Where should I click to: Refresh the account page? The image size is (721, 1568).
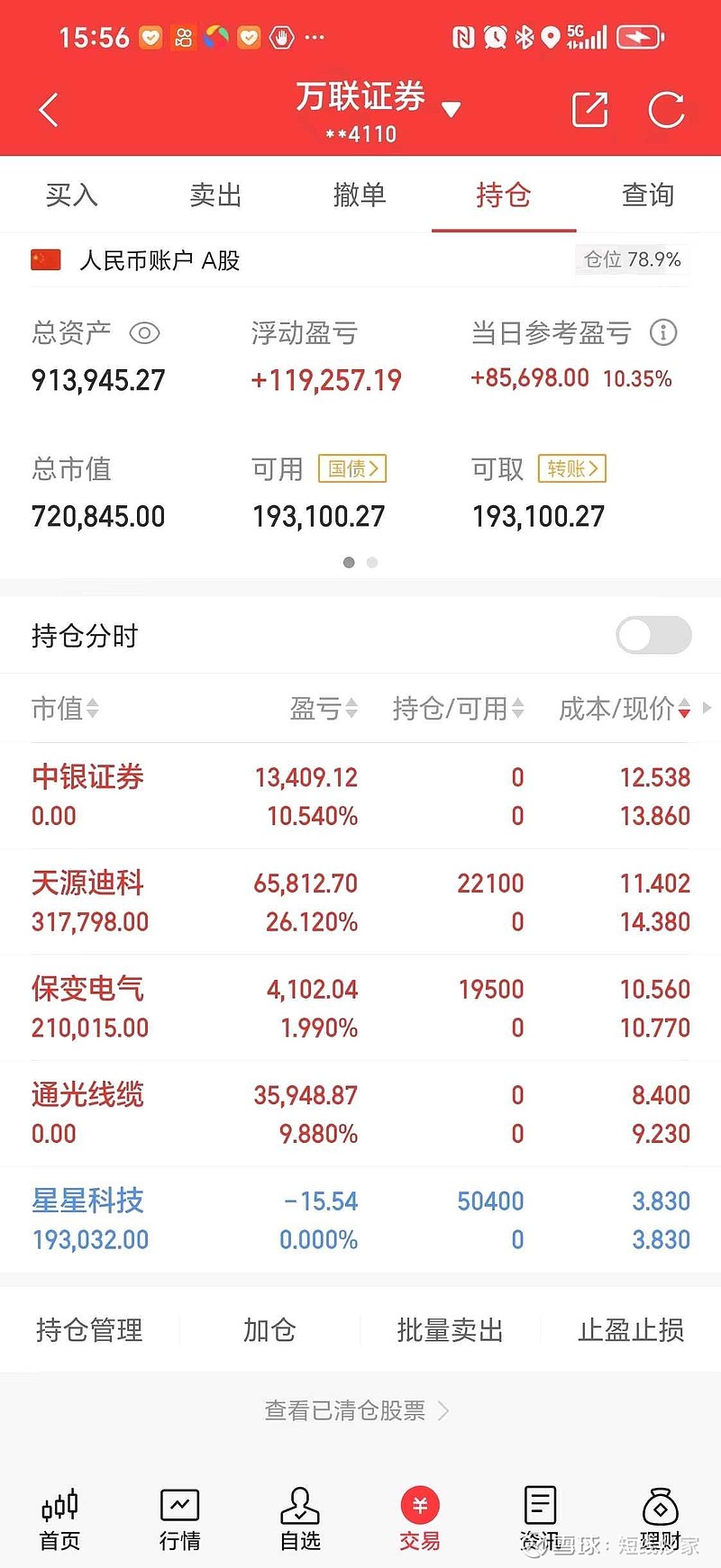[x=667, y=108]
